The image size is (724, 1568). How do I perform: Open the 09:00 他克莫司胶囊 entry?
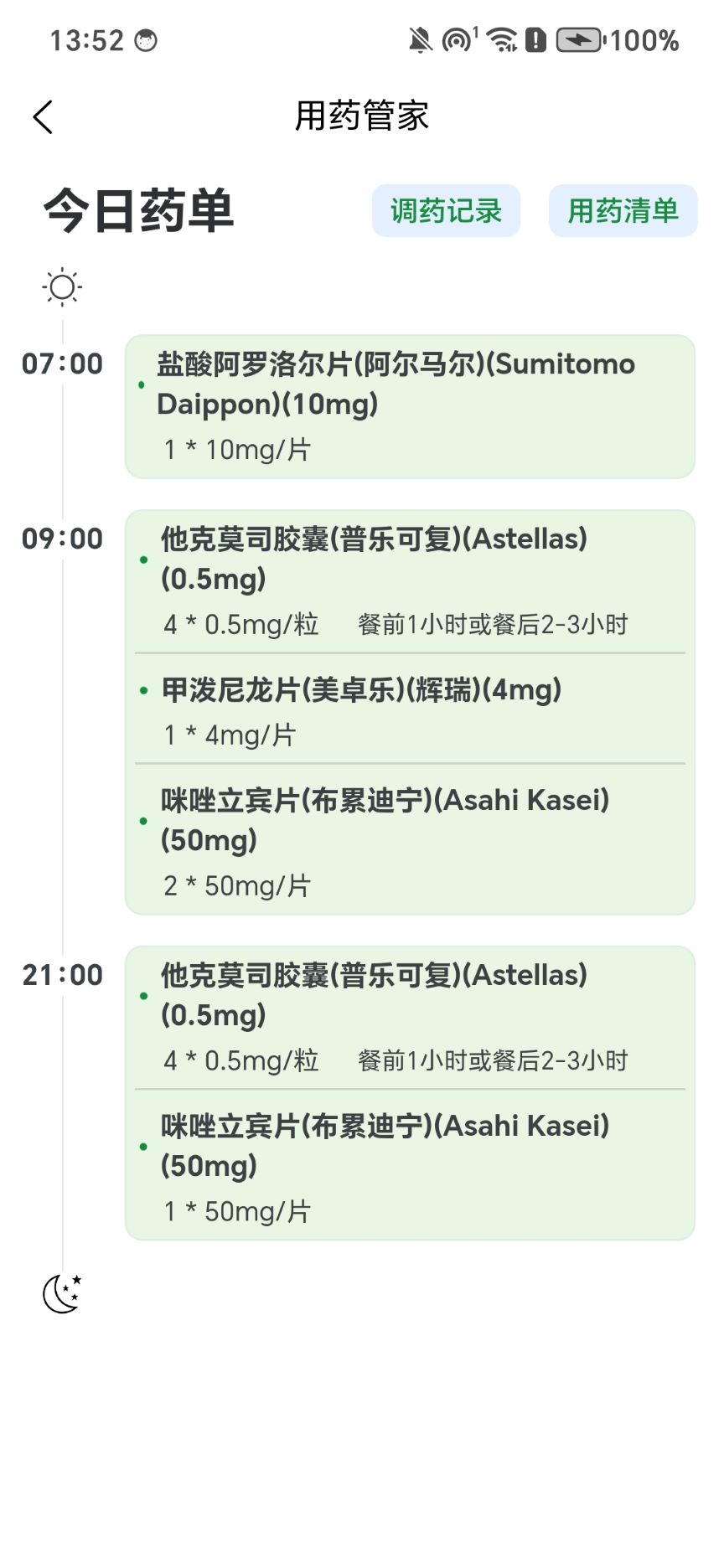[x=410, y=581]
